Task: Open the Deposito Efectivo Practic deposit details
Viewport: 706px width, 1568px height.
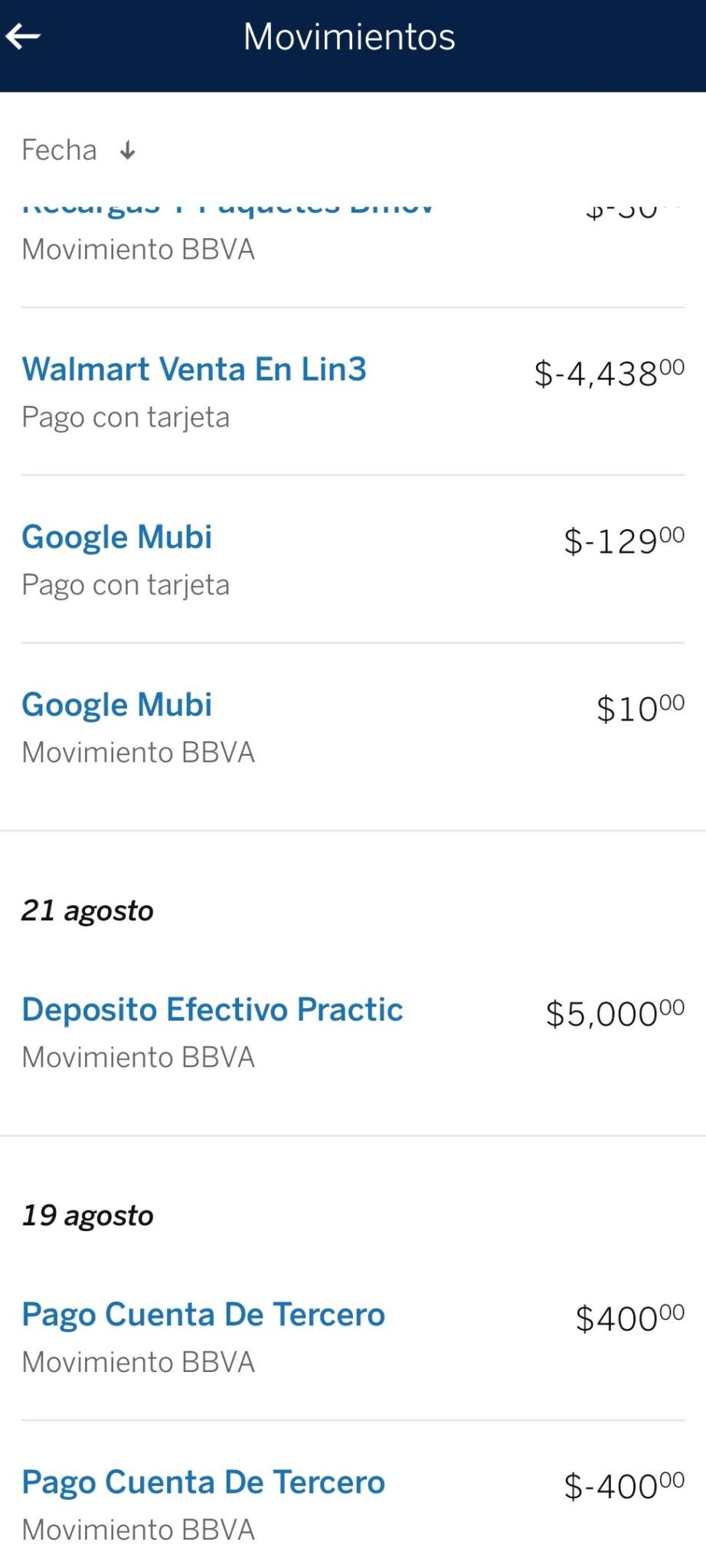Action: pos(213,1009)
